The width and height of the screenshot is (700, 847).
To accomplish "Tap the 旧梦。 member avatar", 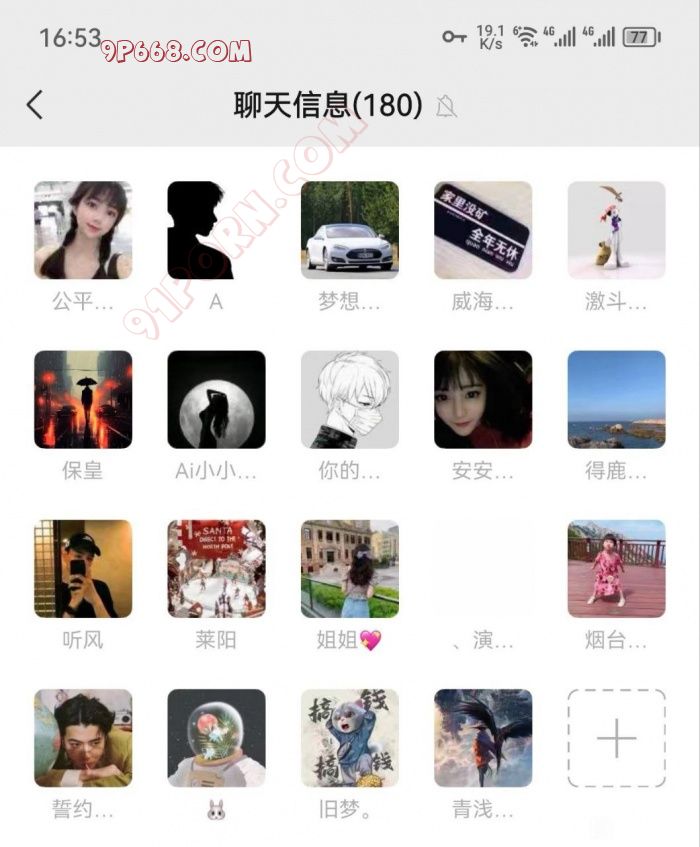I will click(350, 738).
